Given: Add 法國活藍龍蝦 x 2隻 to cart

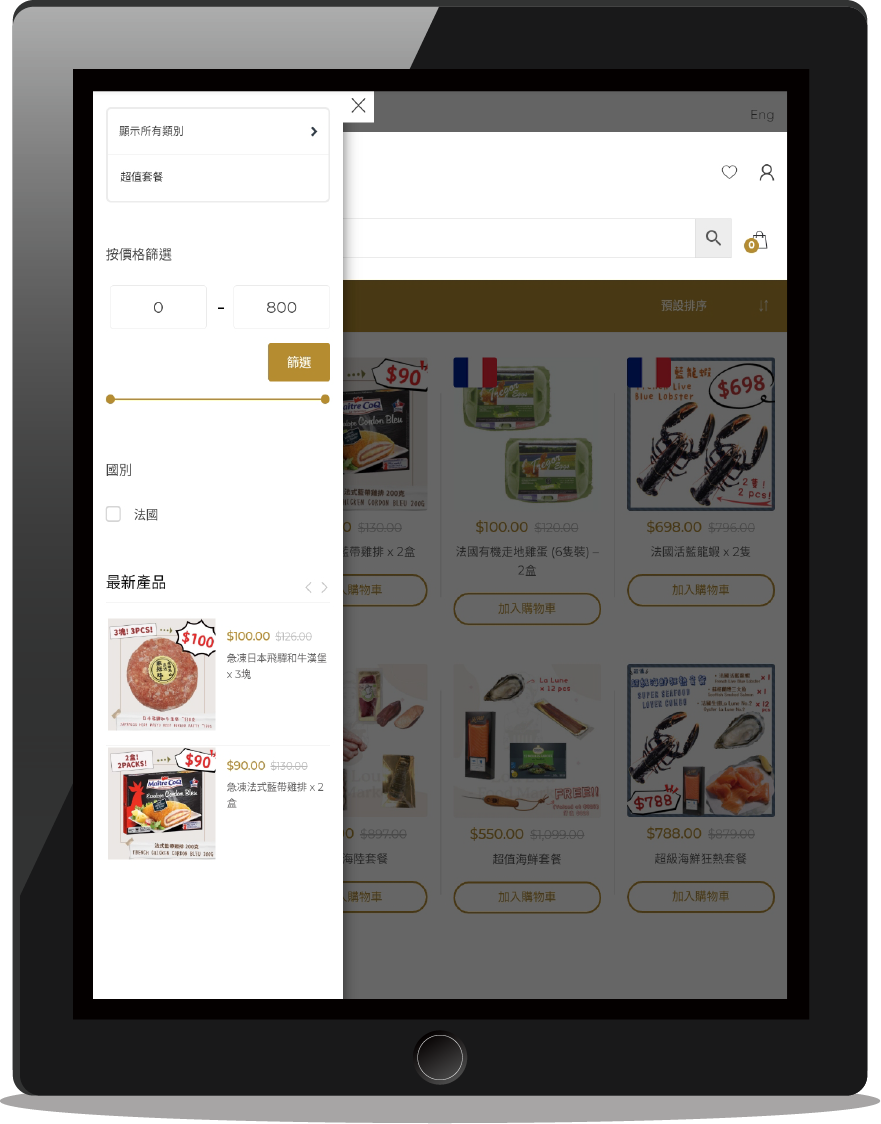Looking at the screenshot, I should 700,590.
